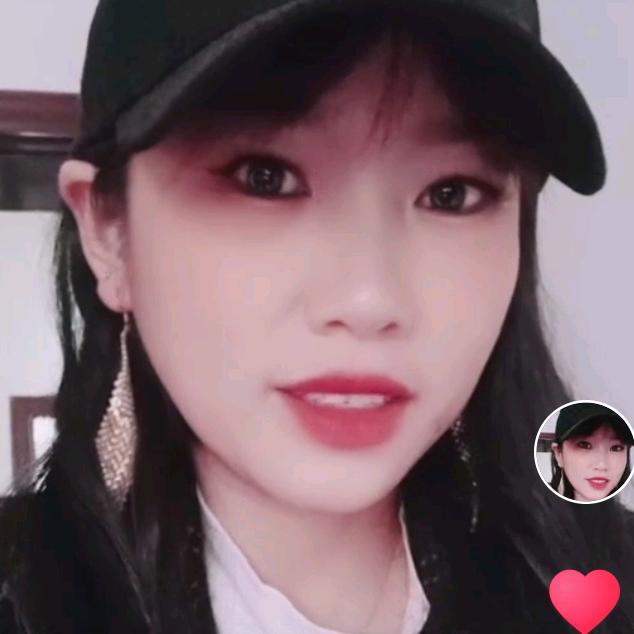Open the creator's round profile avatar
634x634 pixels.
click(584, 451)
